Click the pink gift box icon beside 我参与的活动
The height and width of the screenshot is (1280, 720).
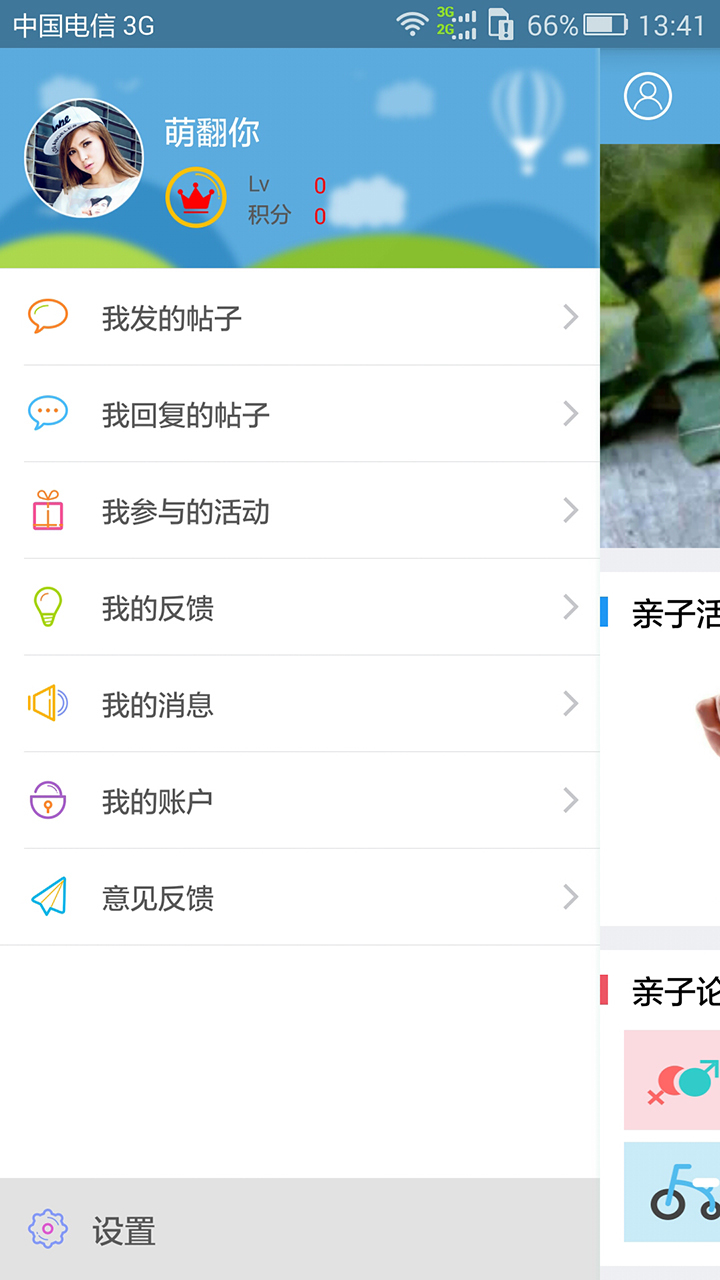(x=48, y=511)
